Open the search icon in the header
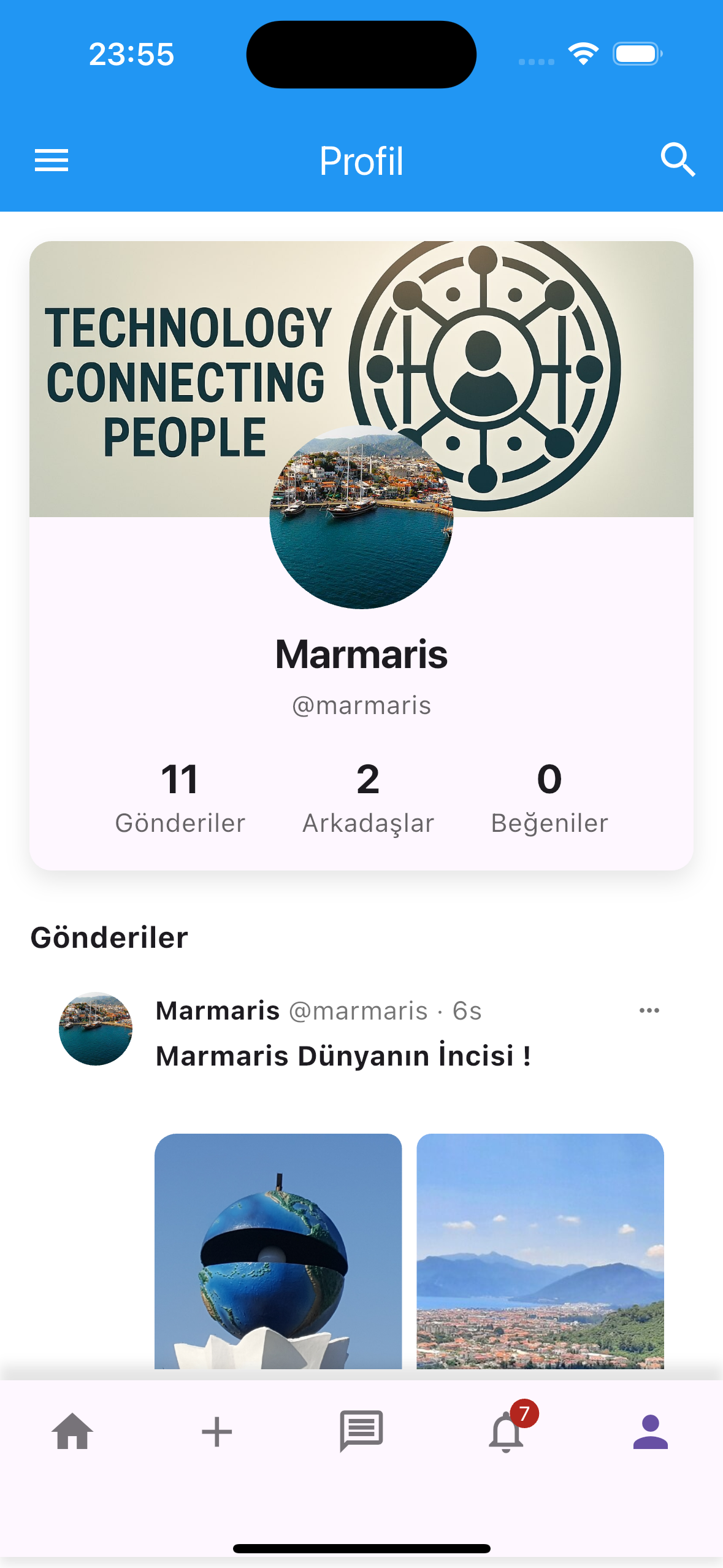This screenshot has height=1568, width=723. pyautogui.click(x=678, y=161)
